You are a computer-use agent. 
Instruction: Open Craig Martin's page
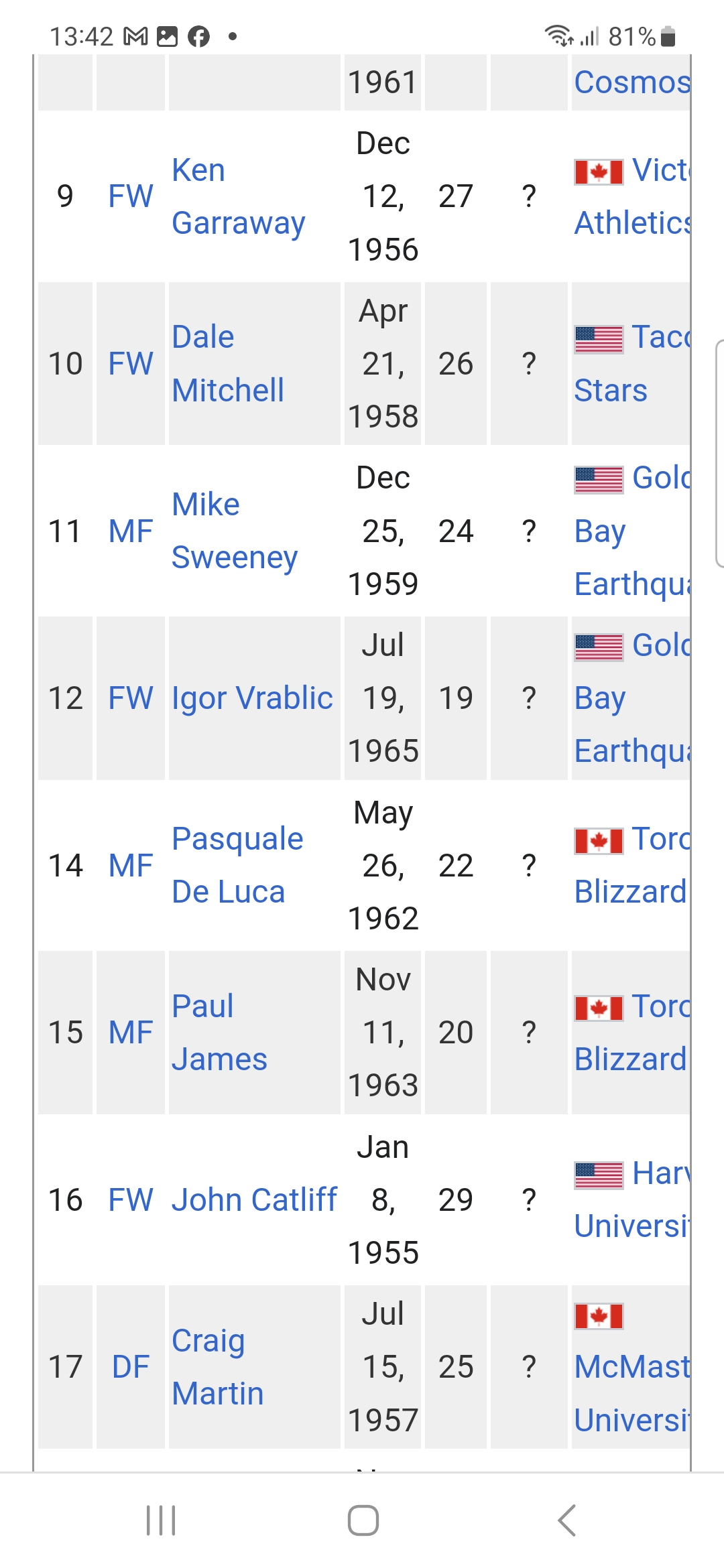click(217, 1367)
